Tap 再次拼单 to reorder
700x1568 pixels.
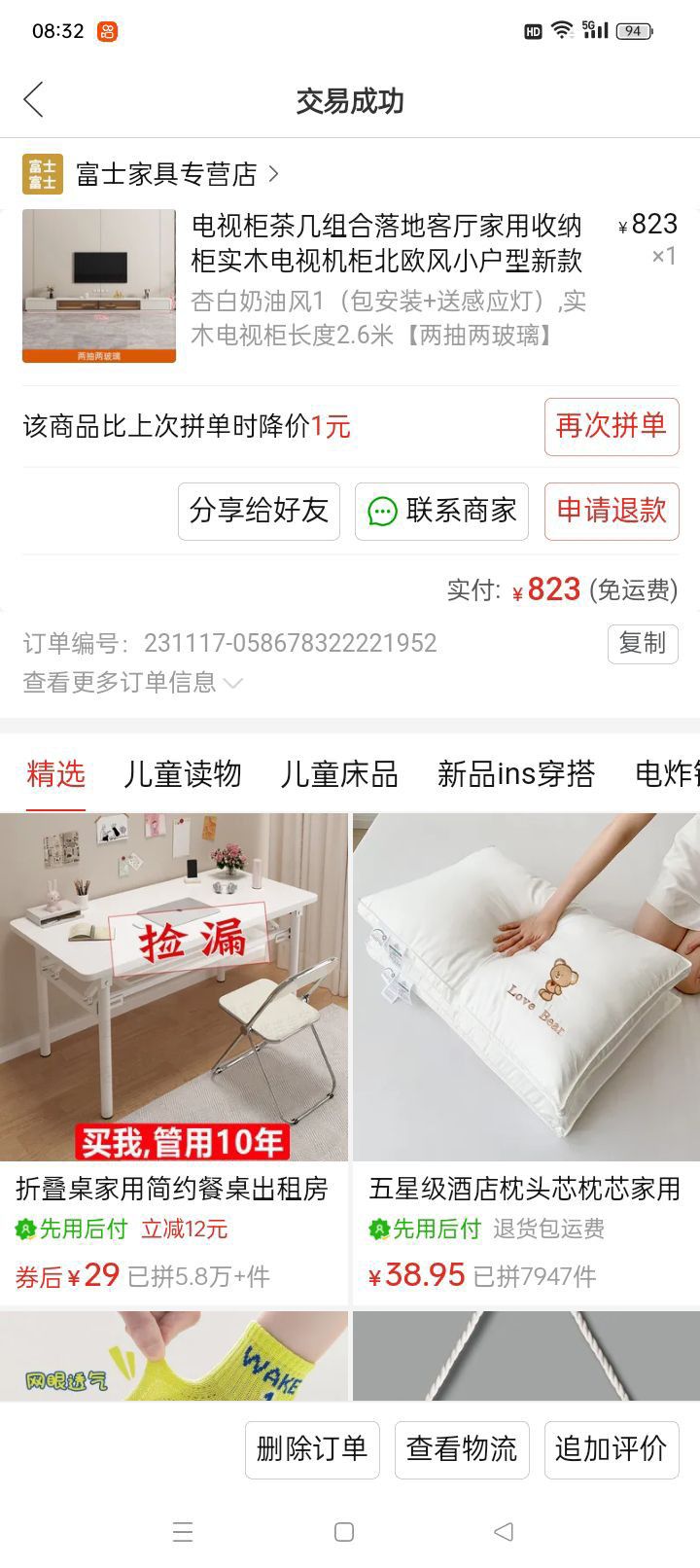tap(611, 426)
